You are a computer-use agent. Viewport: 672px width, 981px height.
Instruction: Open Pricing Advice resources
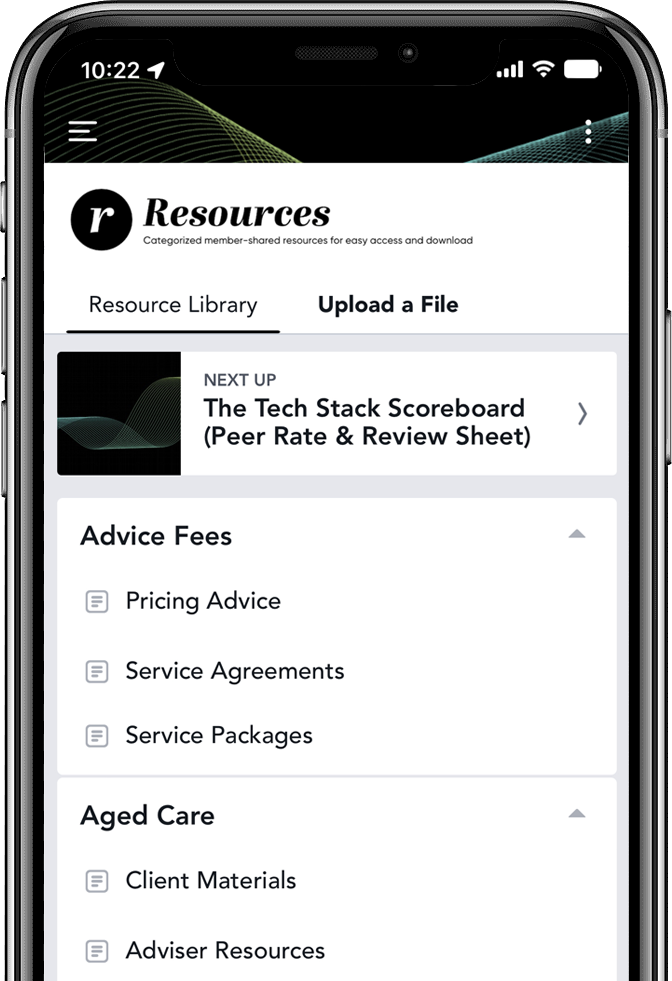[203, 601]
